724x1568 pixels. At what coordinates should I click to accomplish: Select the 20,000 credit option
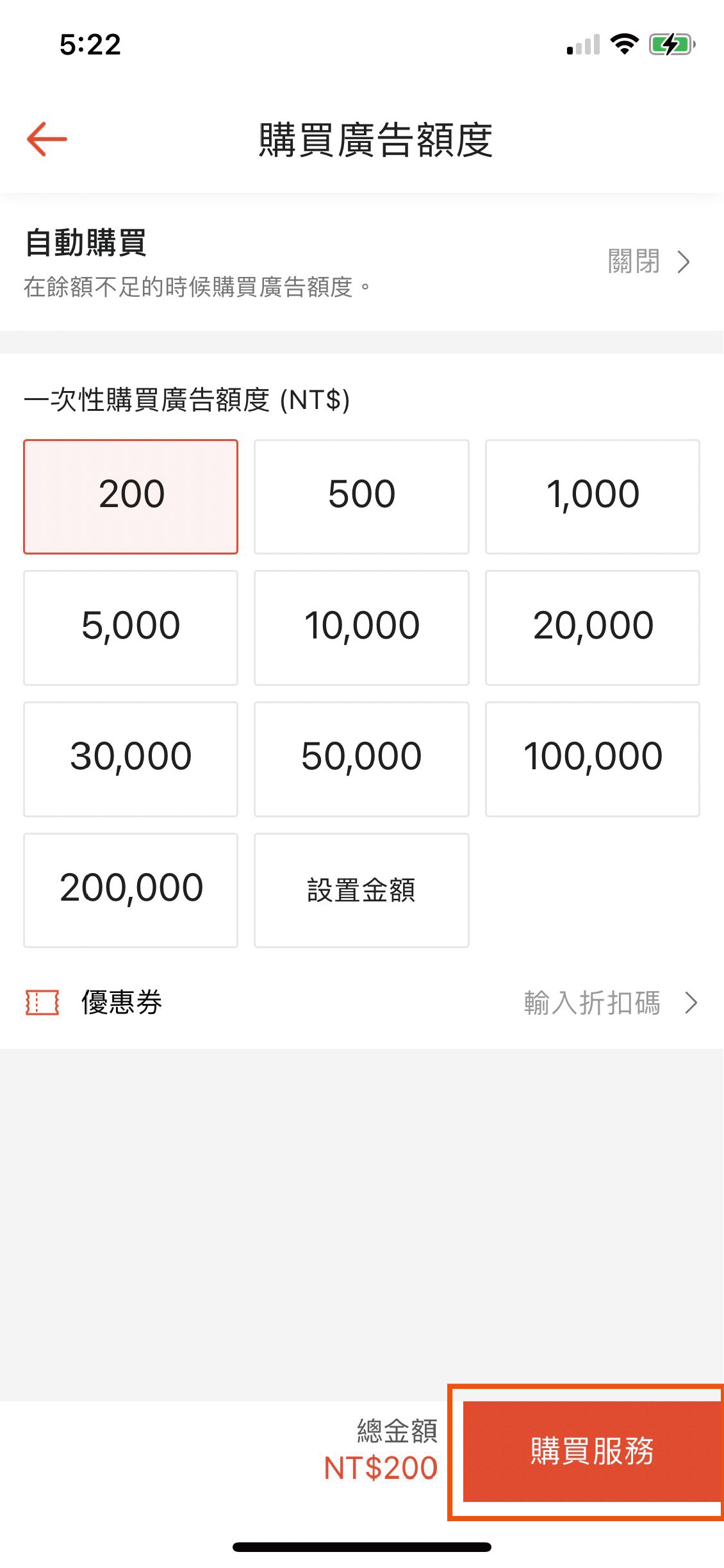(x=593, y=628)
